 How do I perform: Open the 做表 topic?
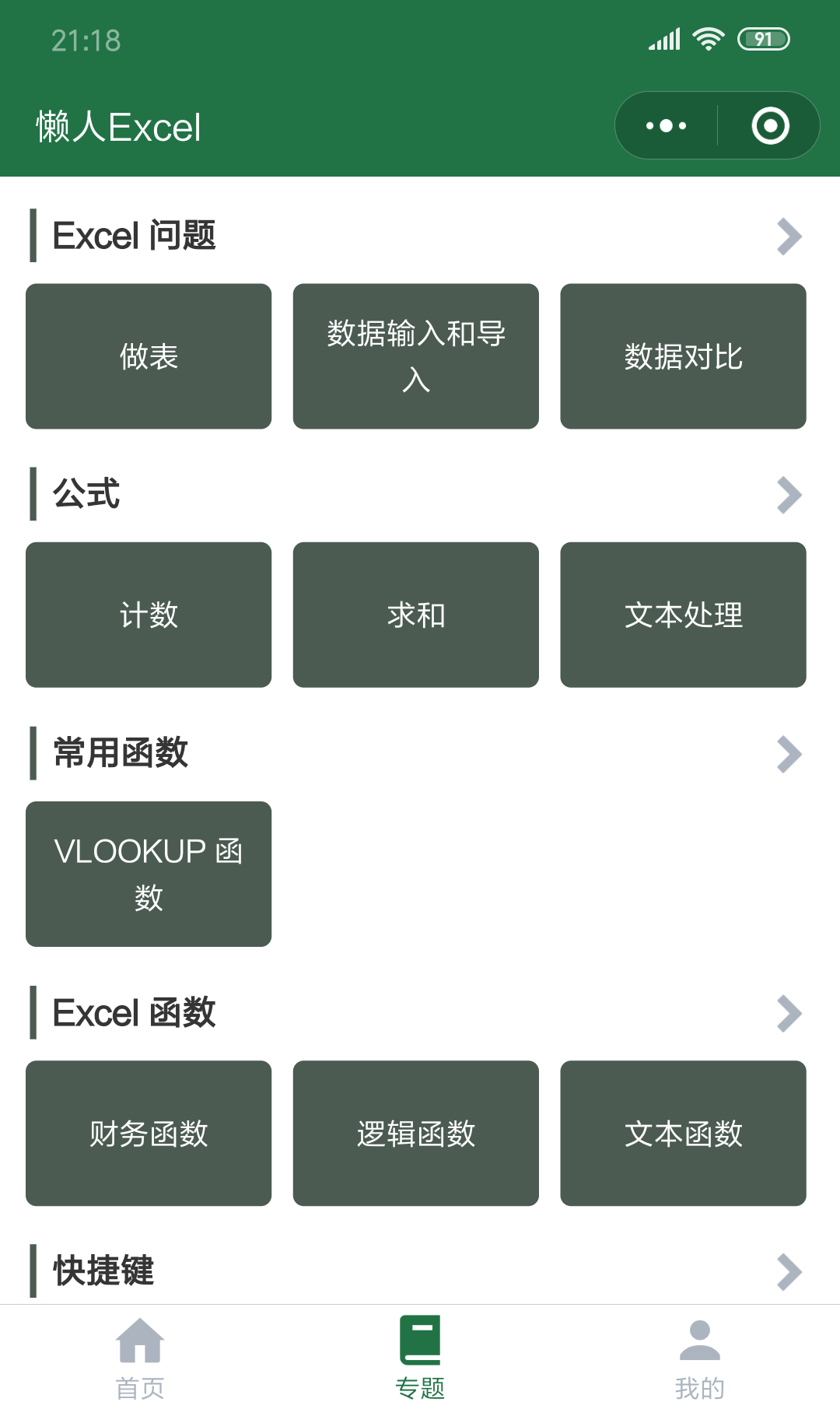pyautogui.click(x=149, y=356)
